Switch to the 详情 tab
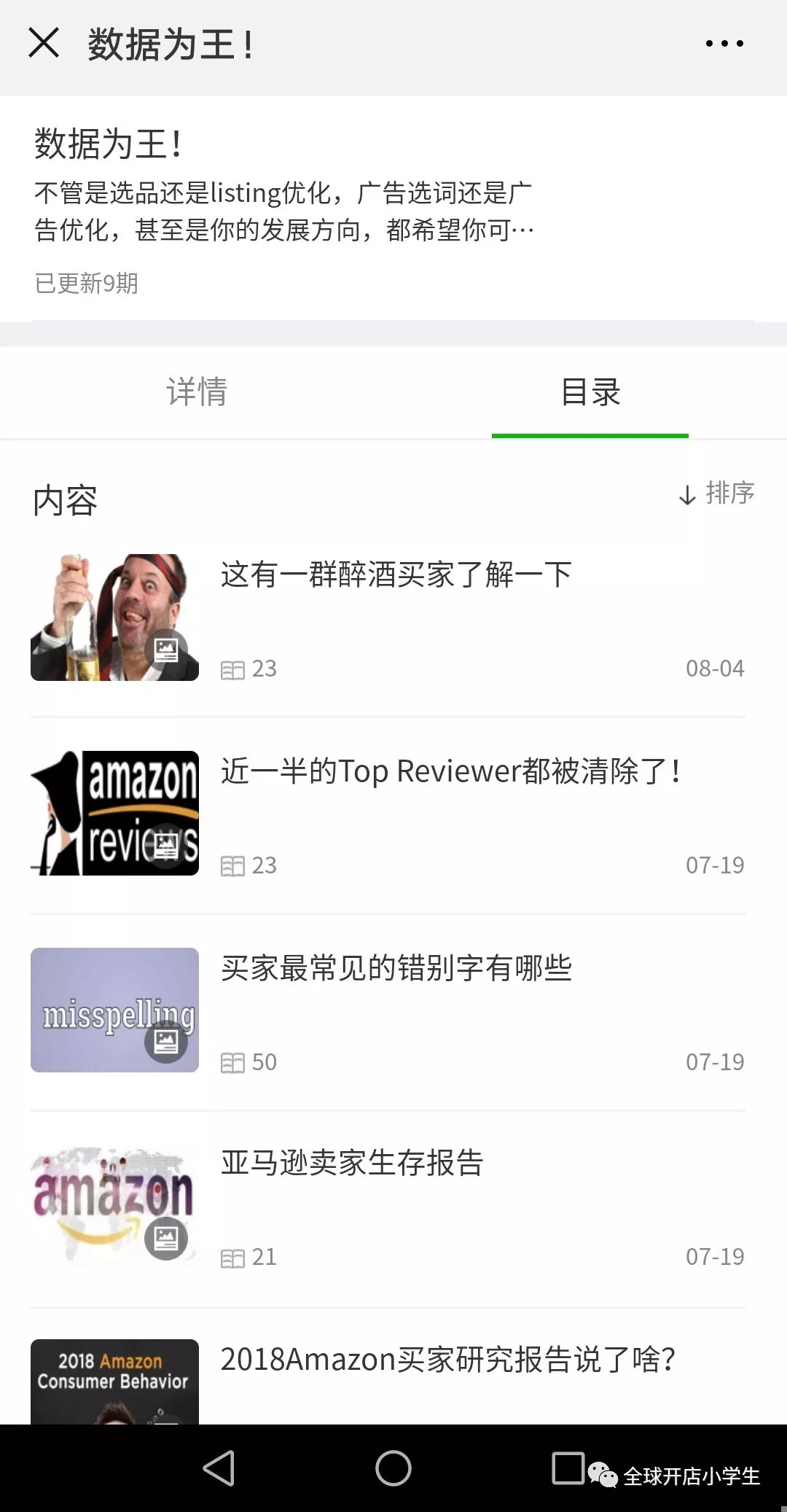Screen dimensions: 787x1512 point(197,392)
